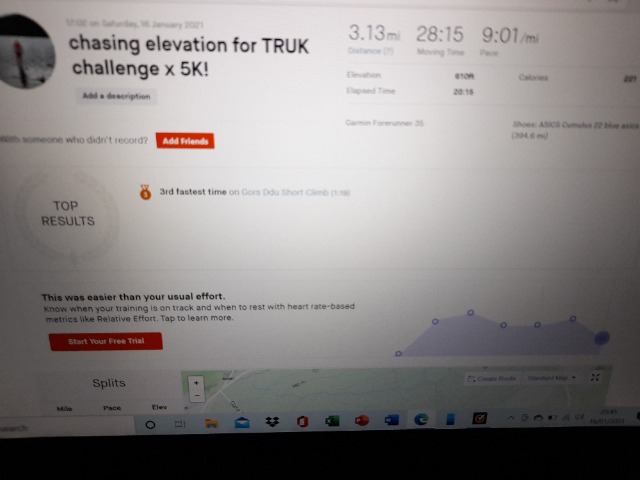The width and height of the screenshot is (640, 480).
Task: Add a description to the activity
Action: coord(117,96)
